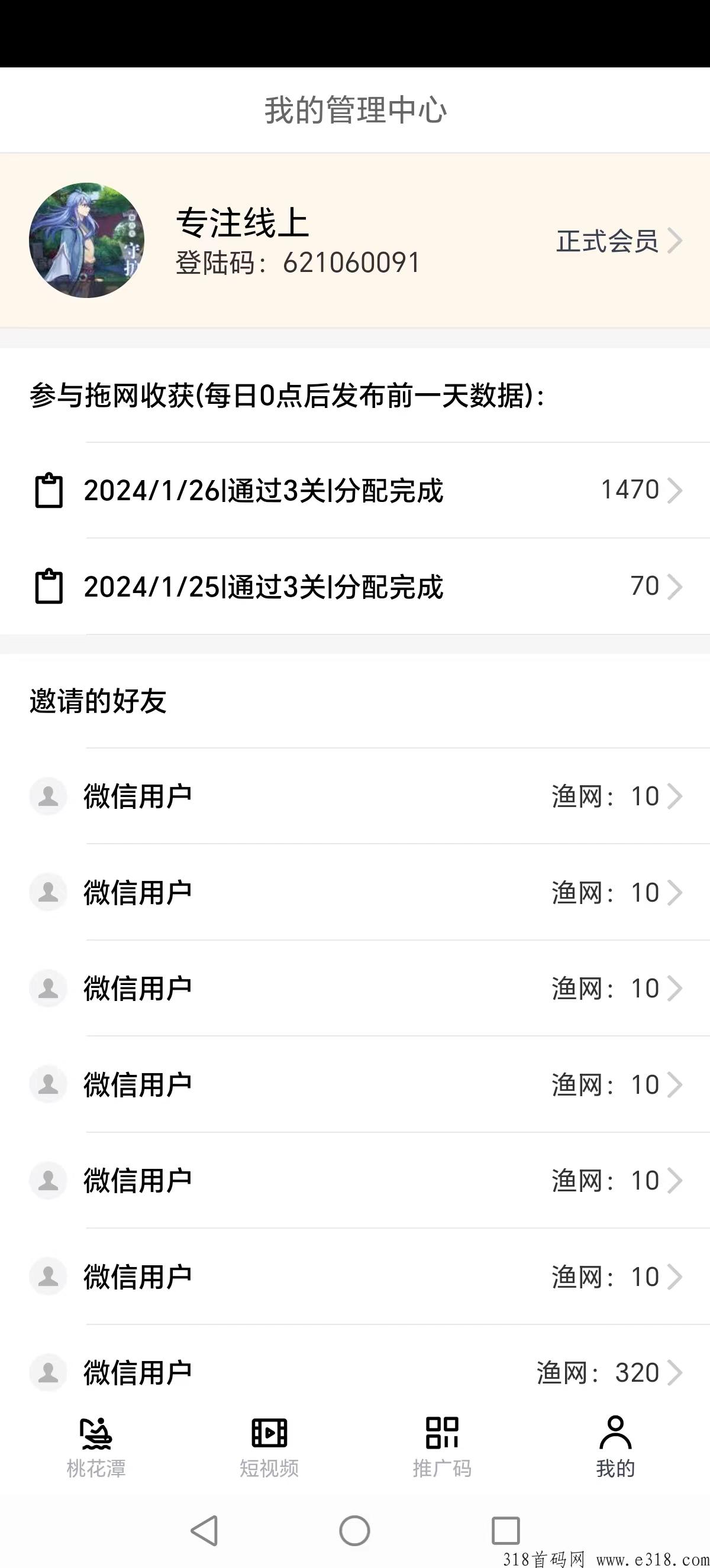
Task: Switch to the 短视频 tab
Action: (x=269, y=1447)
